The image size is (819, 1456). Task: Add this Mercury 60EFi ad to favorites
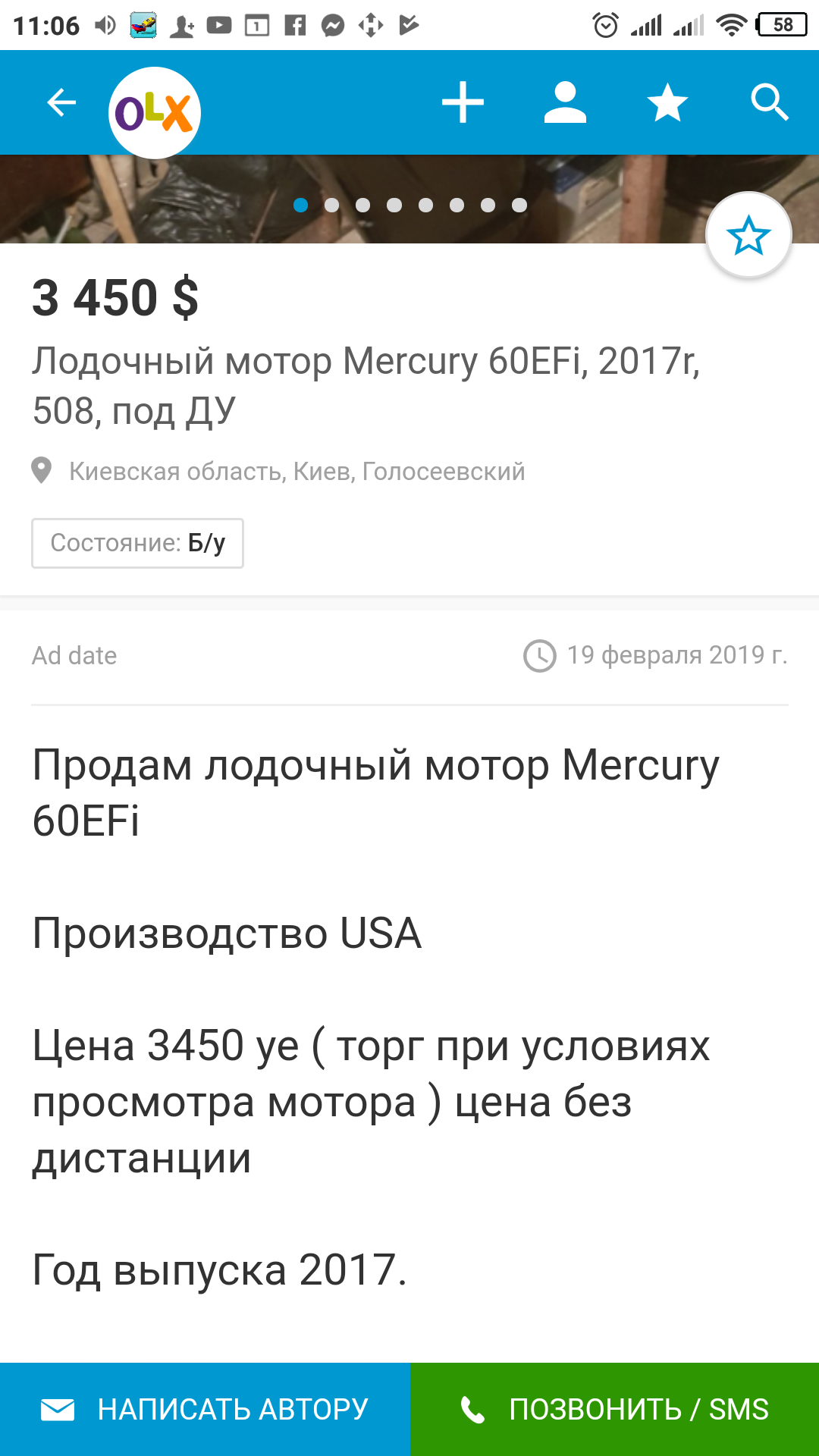748,235
